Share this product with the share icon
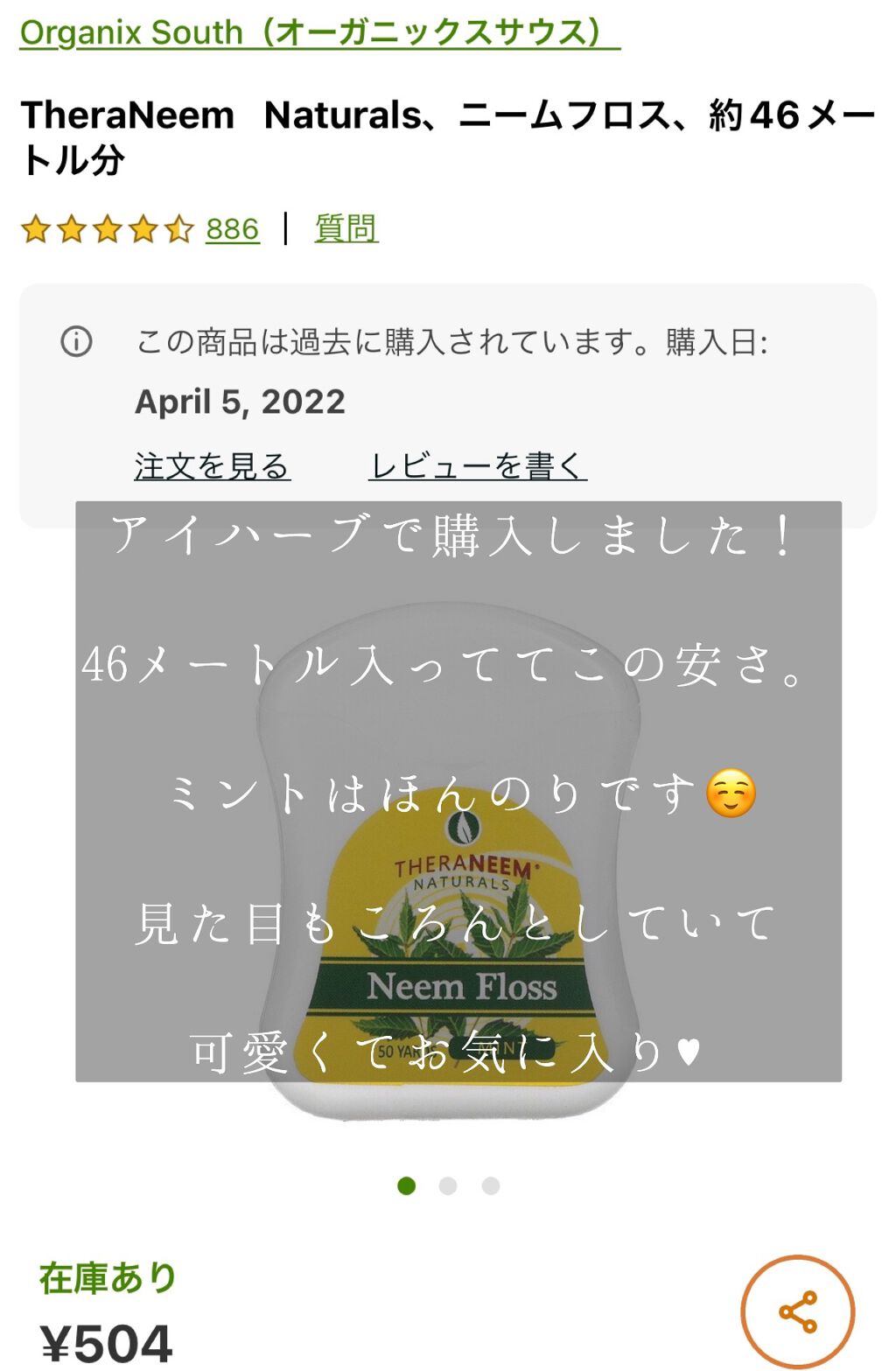The height and width of the screenshot is (1371, 896). click(797, 1312)
